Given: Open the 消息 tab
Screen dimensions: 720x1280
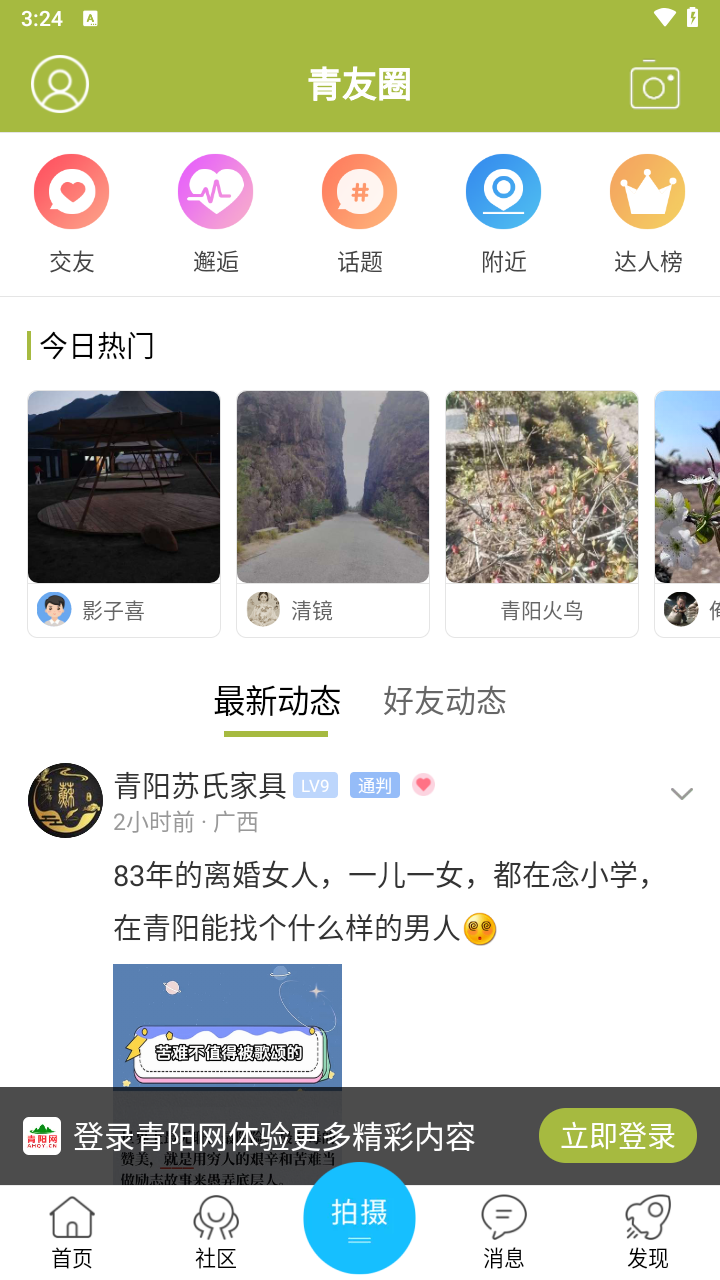Looking at the screenshot, I should (x=504, y=1232).
